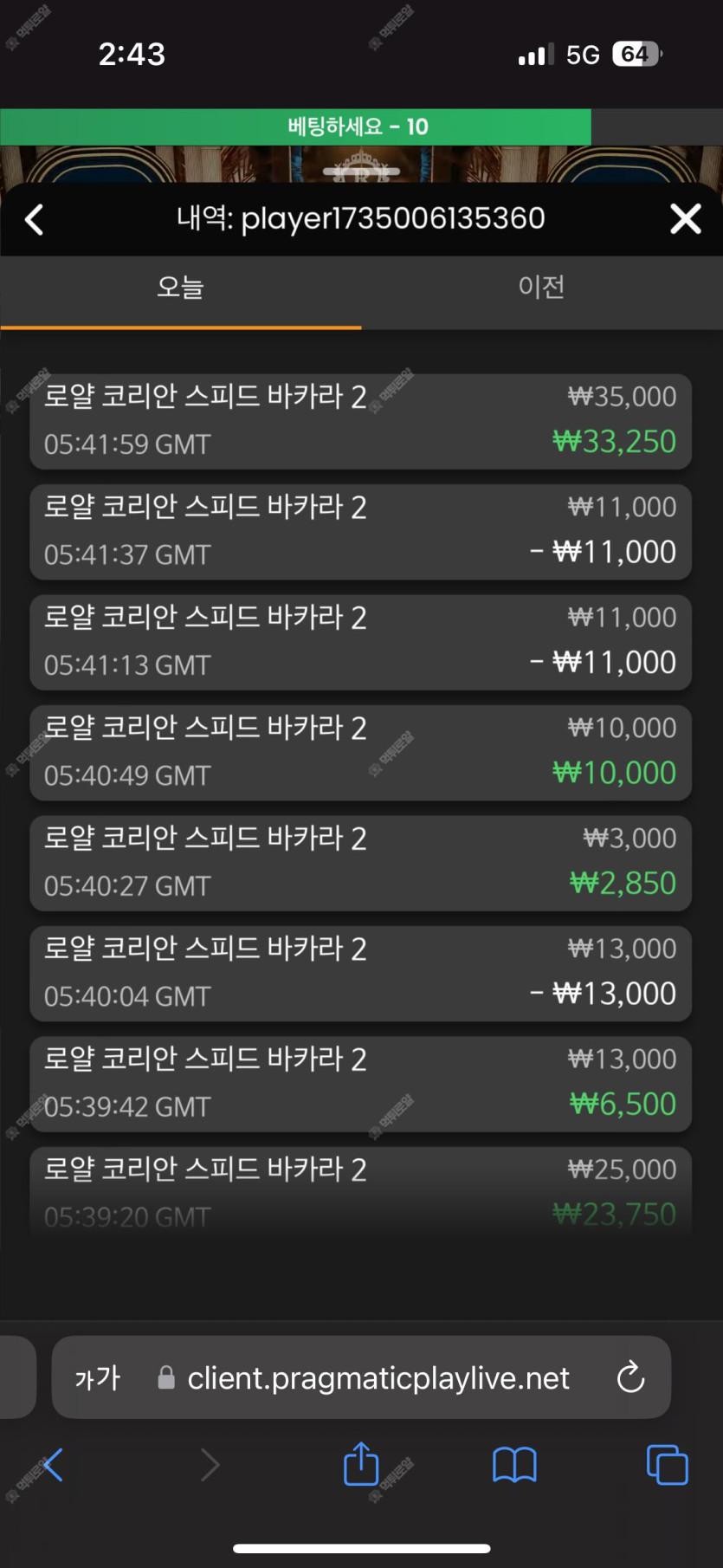Open the 가가 text size menu

click(x=97, y=1377)
